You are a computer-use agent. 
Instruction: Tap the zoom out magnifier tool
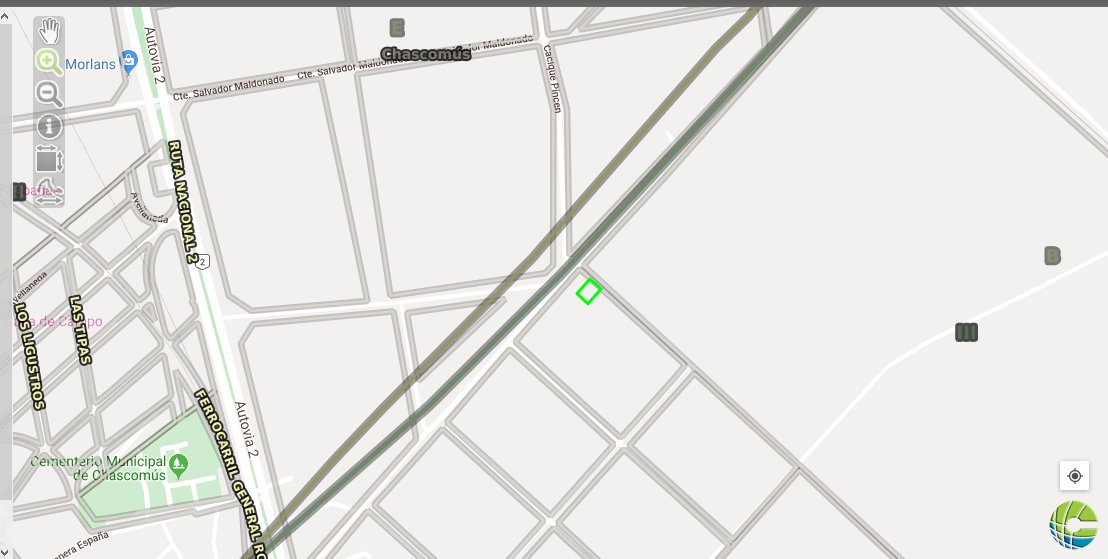point(49,94)
